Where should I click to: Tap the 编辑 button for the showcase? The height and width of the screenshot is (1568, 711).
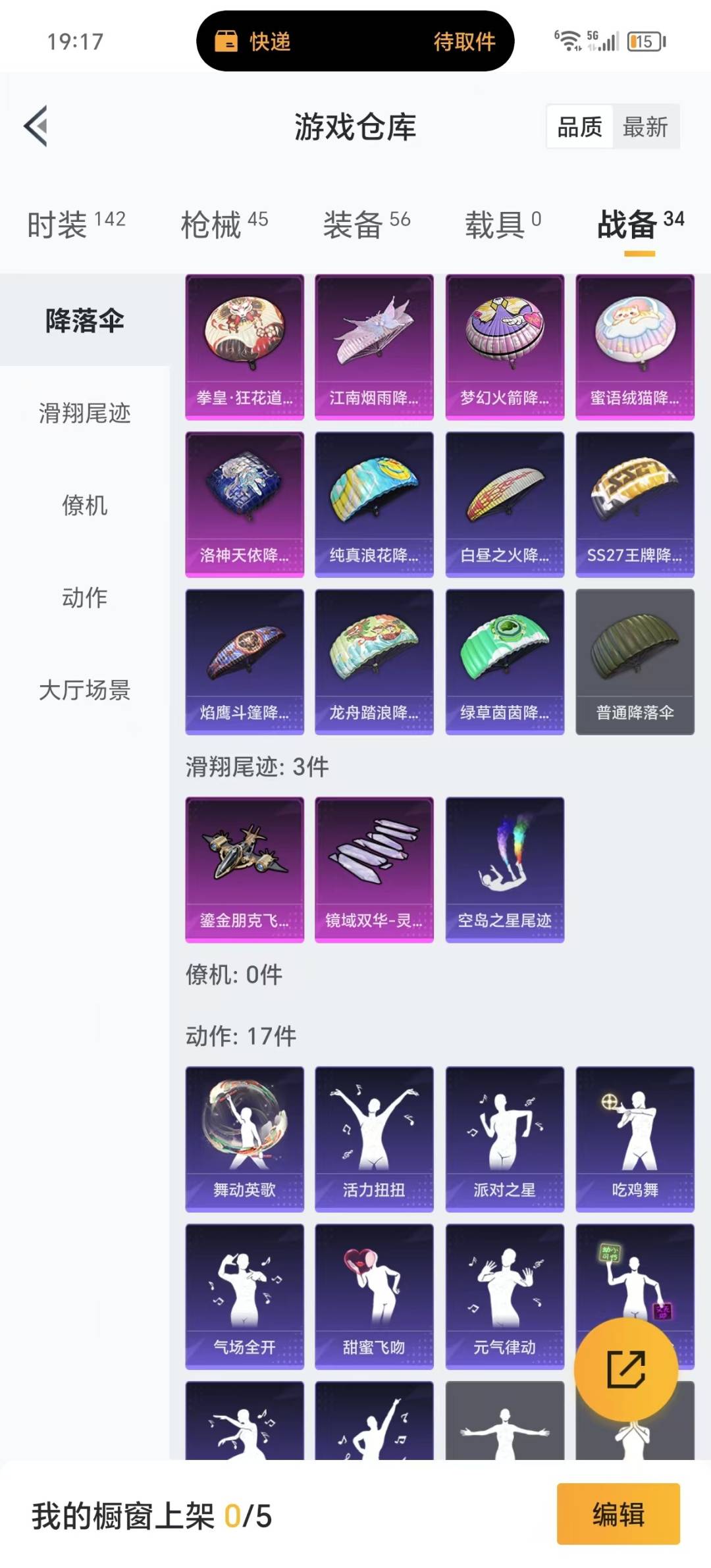click(x=618, y=1513)
